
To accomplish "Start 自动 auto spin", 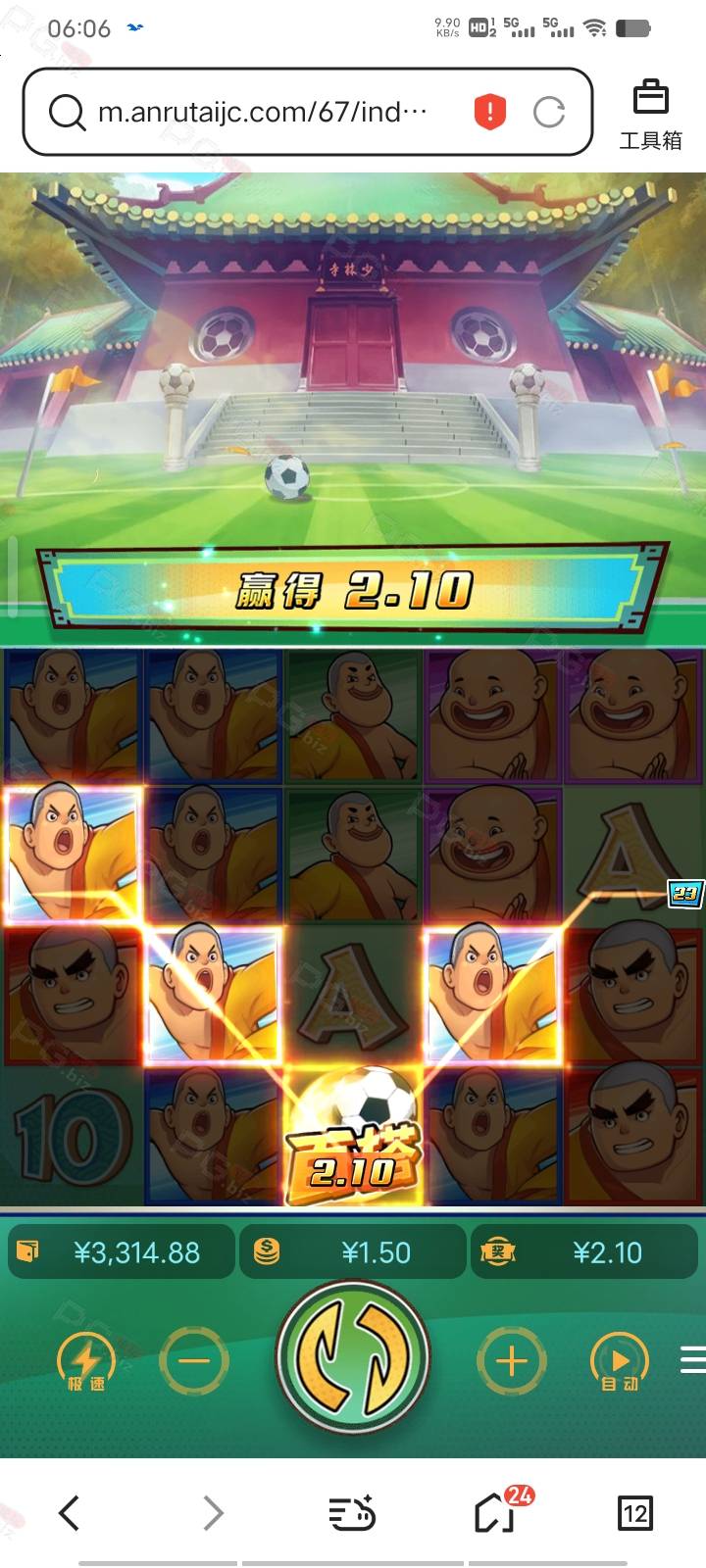I will tap(620, 1363).
